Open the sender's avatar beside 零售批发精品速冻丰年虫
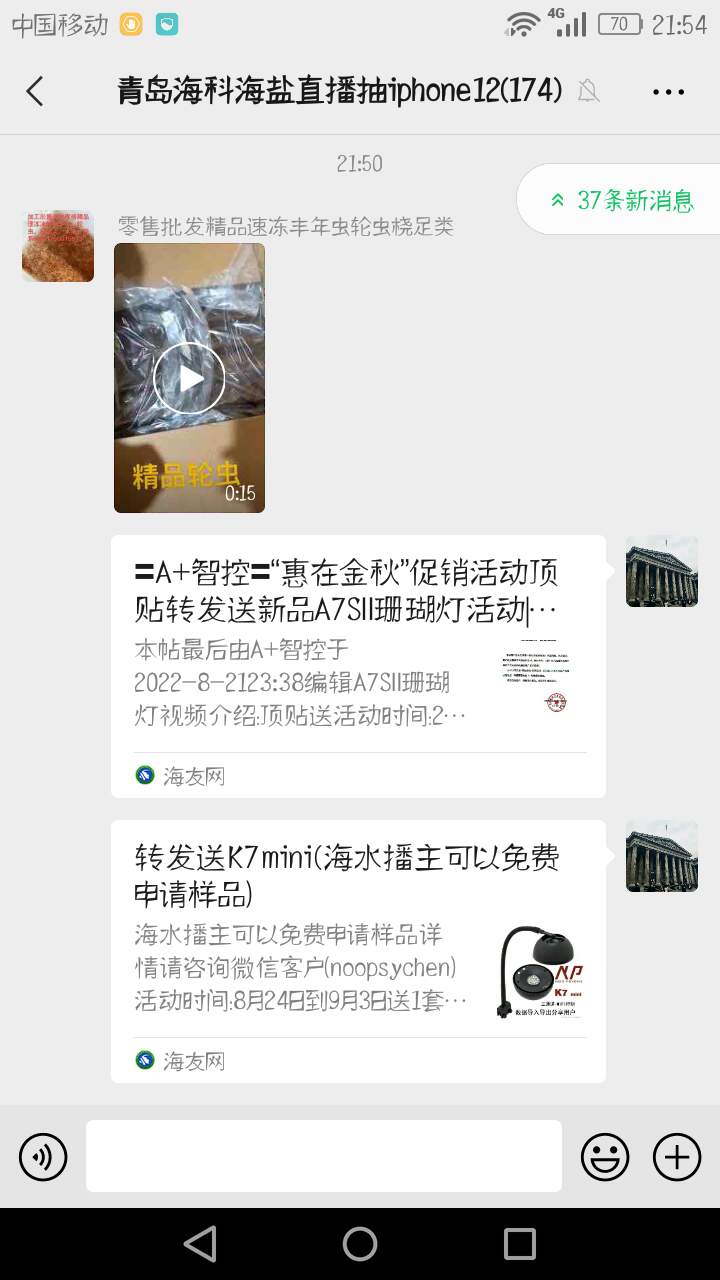Screen dimensions: 720x1280 [58, 246]
